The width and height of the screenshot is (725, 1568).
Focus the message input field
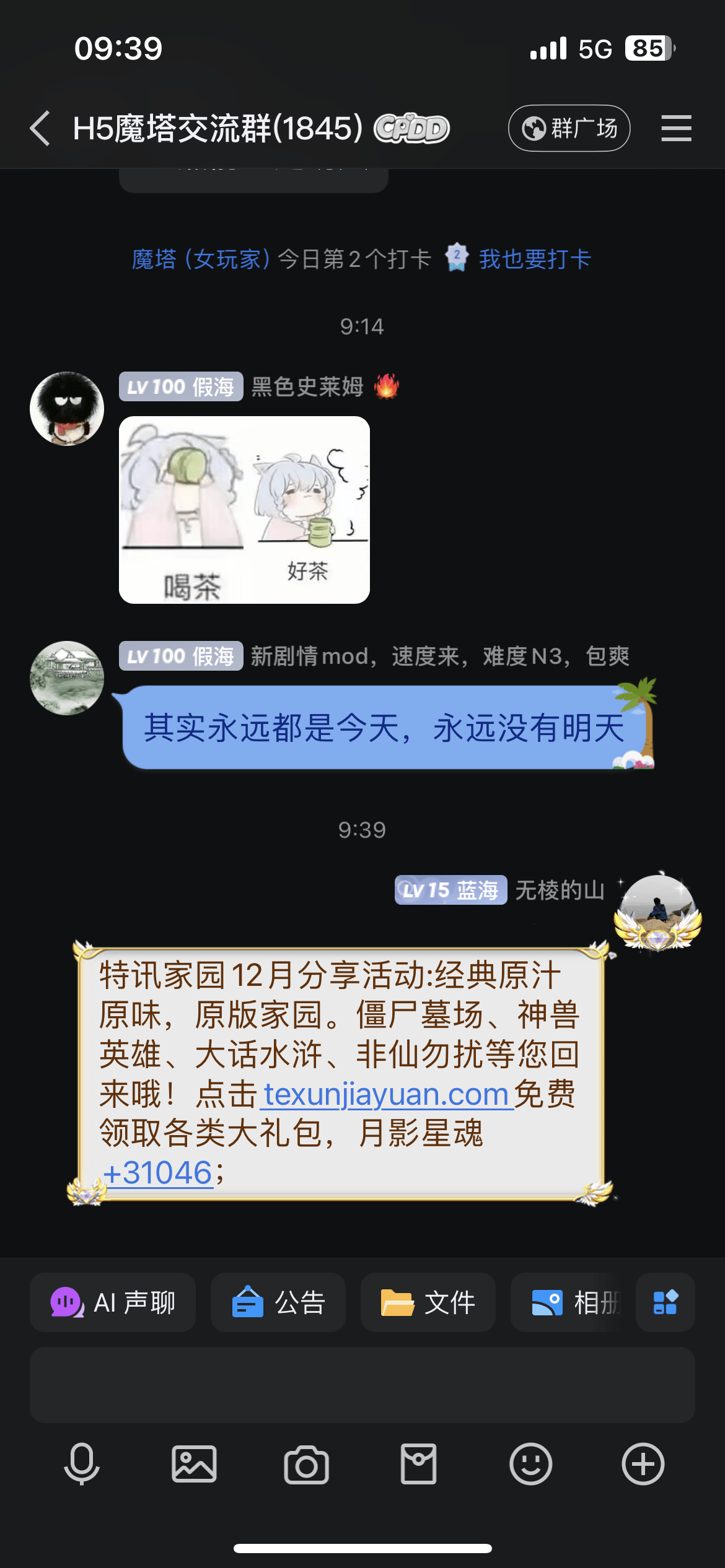point(362,1385)
